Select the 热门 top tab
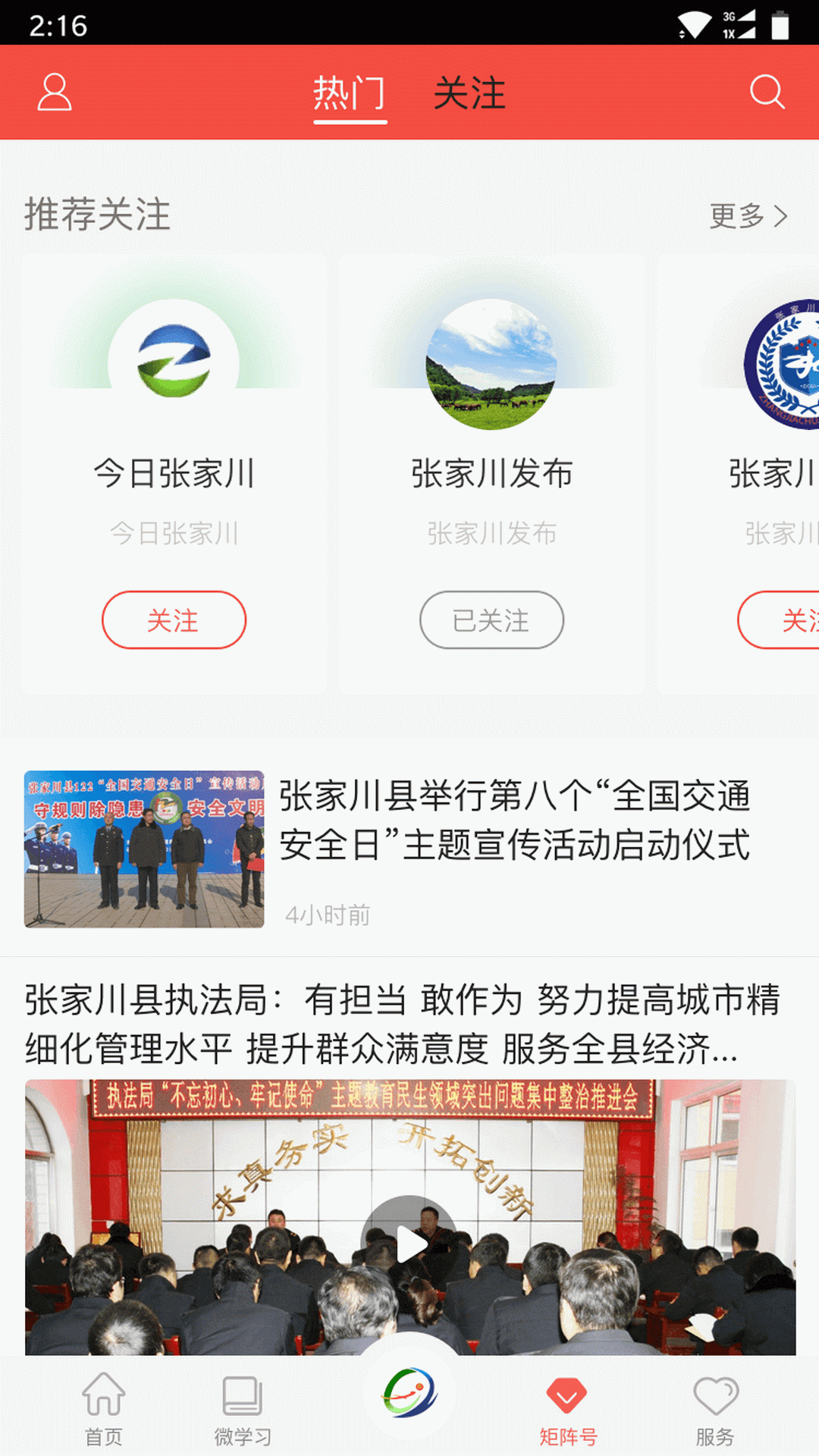This screenshot has height=1456, width=819. [350, 93]
